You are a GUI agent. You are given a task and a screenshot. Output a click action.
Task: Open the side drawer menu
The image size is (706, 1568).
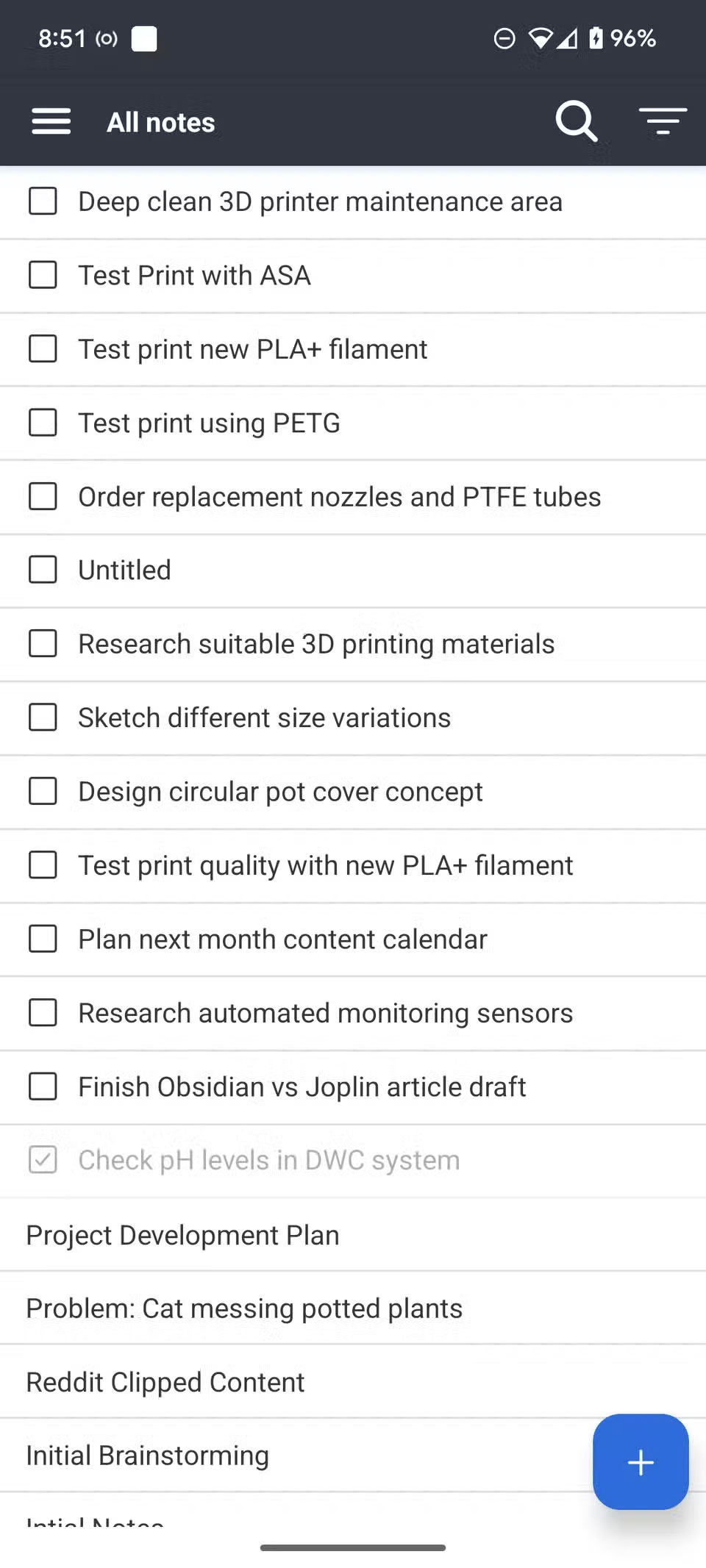pyautogui.click(x=51, y=121)
